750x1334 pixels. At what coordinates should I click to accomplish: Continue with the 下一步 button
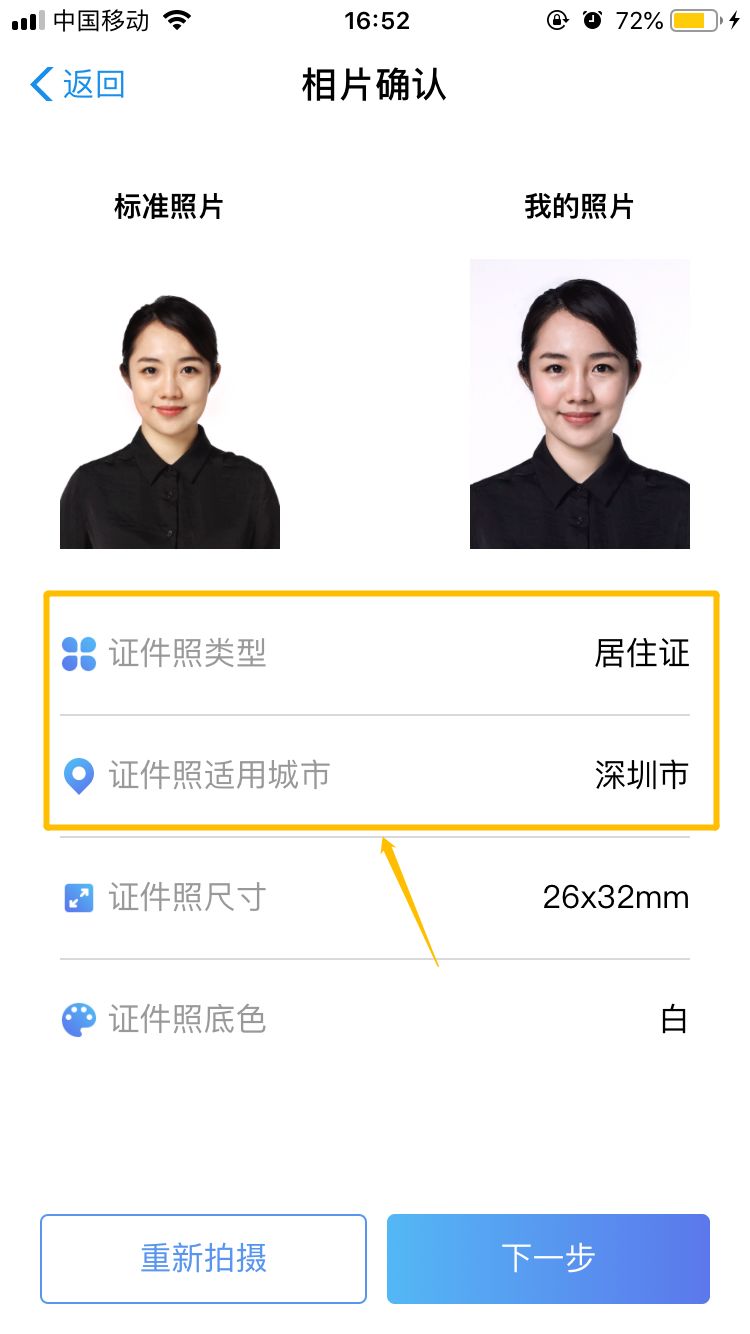point(548,1258)
